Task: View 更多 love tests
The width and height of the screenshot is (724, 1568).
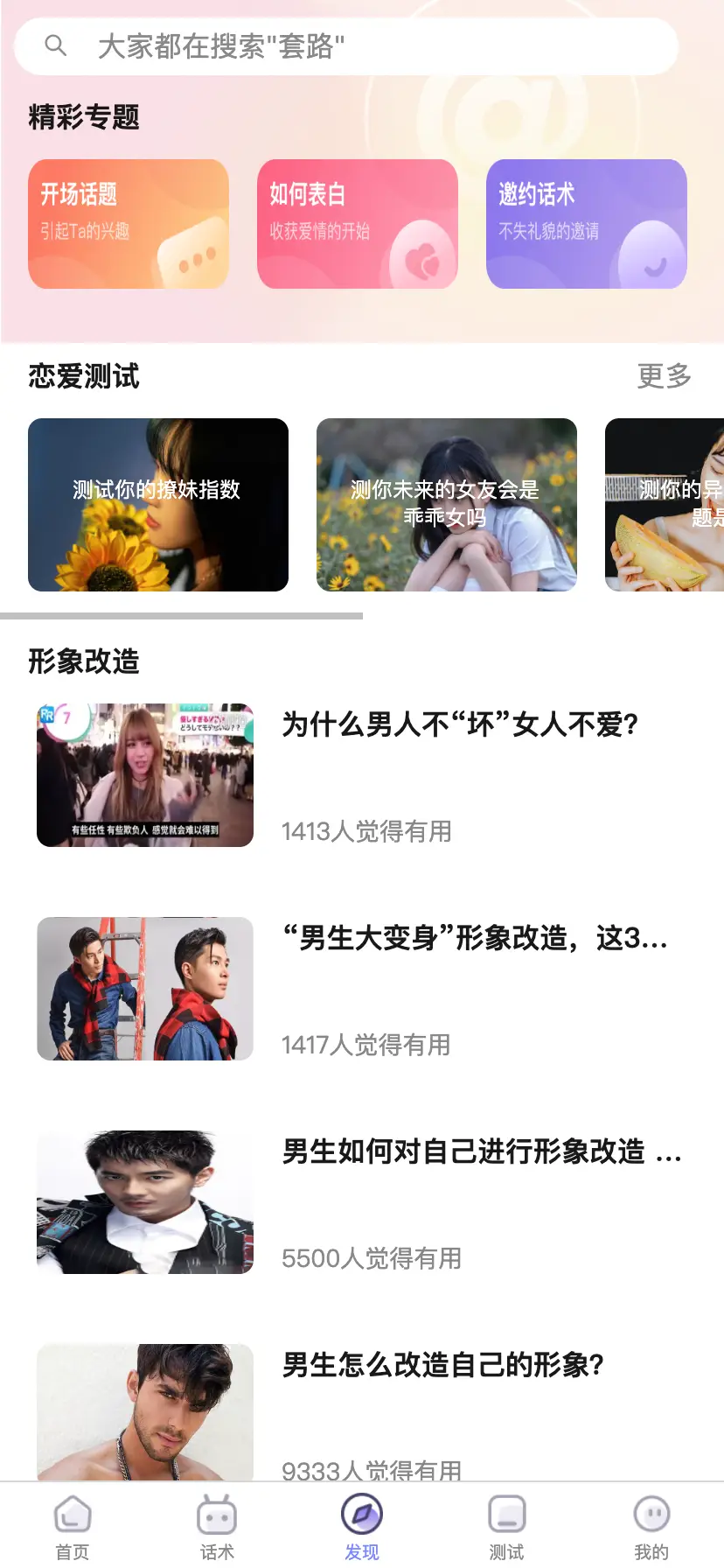Action: [x=664, y=376]
